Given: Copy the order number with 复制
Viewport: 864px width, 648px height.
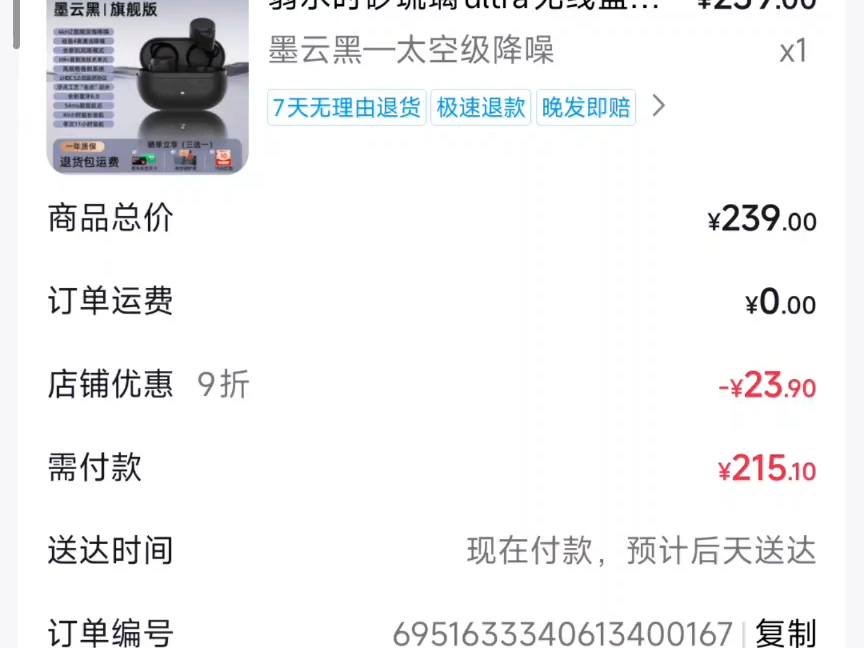Looking at the screenshot, I should click(x=785, y=633).
